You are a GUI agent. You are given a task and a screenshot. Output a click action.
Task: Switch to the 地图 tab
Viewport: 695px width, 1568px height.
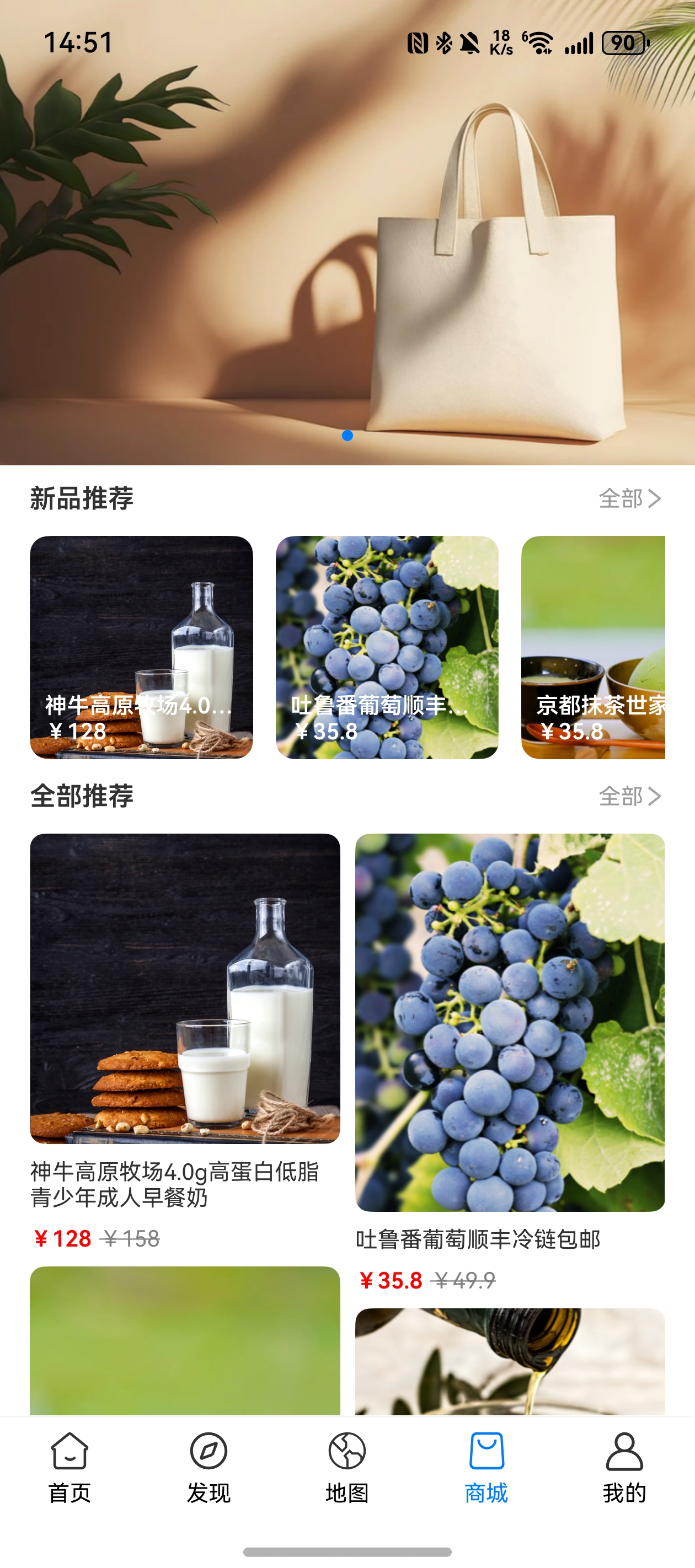click(347, 1467)
